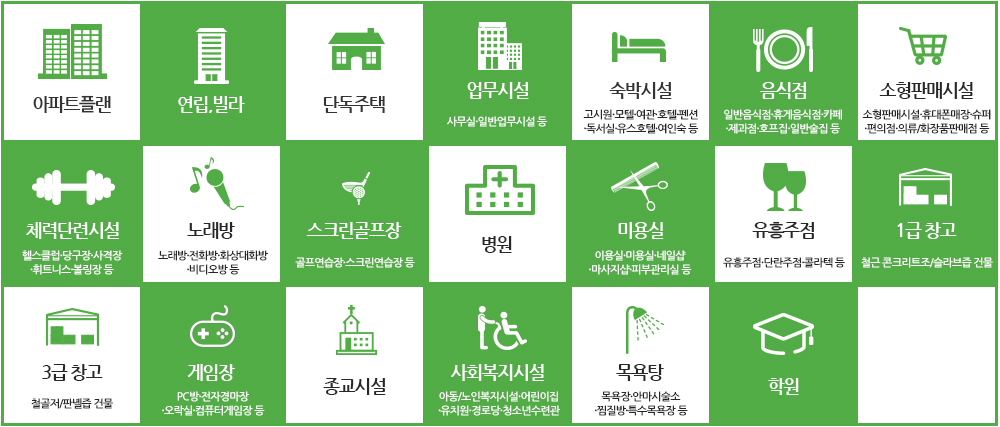Viewport: 1000px width, 427px height.
Task: Select the 연립,빌라 category
Action: pos(214,72)
